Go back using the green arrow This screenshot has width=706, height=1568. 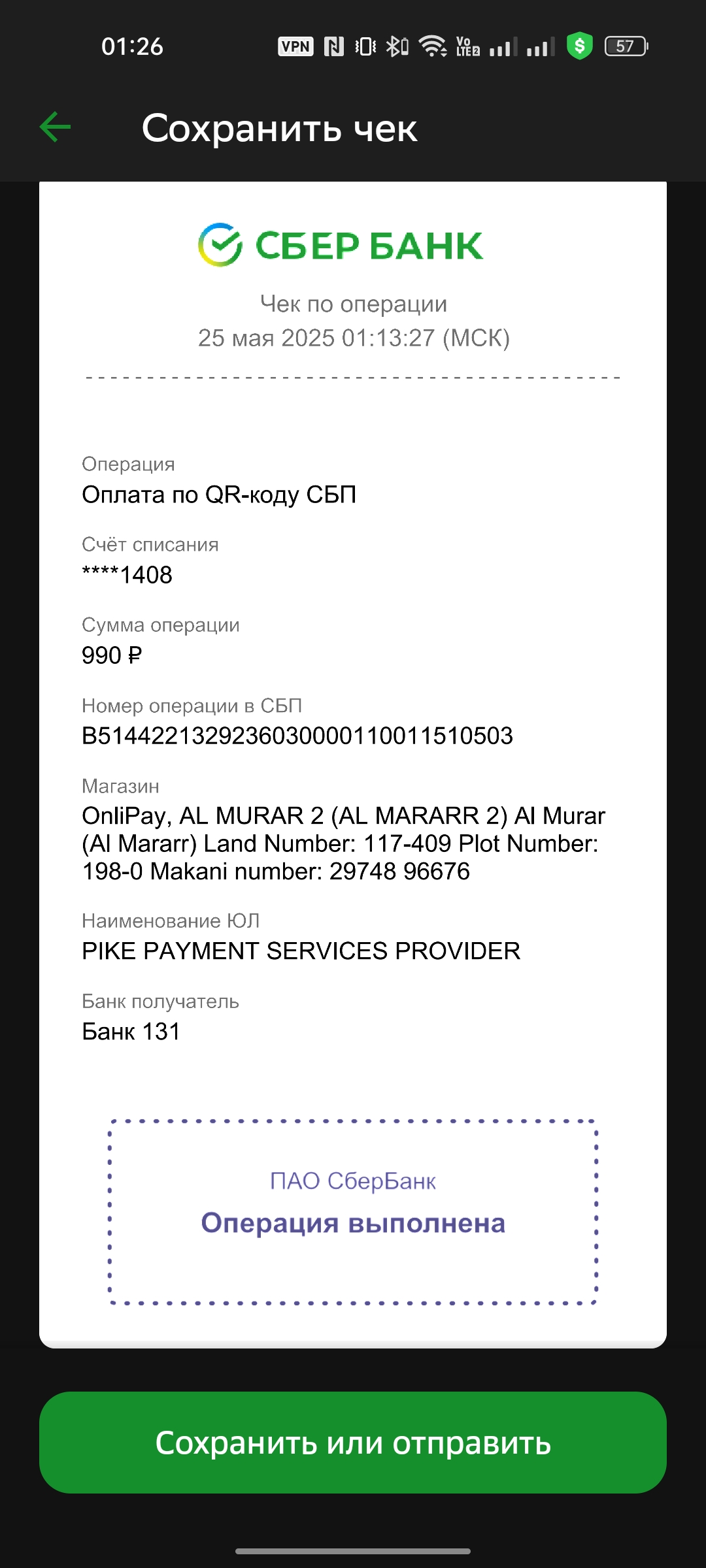(56, 127)
